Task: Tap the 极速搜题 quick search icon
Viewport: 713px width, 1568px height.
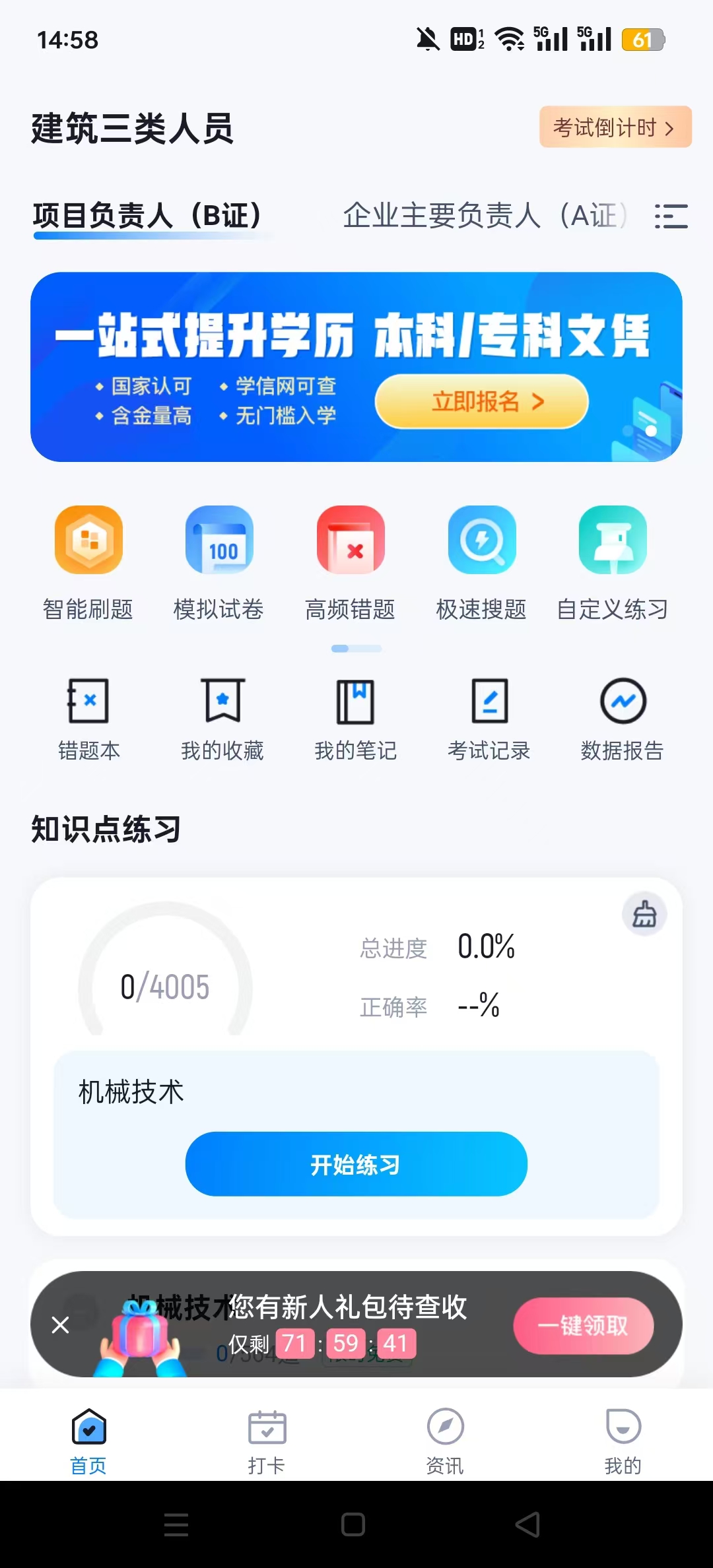Action: [x=481, y=564]
